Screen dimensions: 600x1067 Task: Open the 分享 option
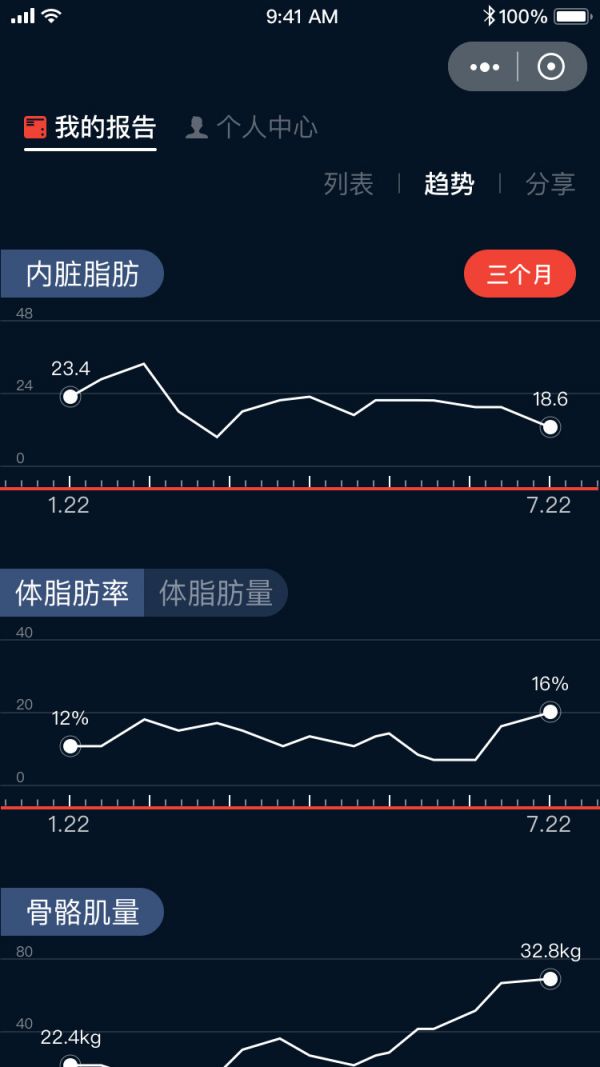point(550,184)
